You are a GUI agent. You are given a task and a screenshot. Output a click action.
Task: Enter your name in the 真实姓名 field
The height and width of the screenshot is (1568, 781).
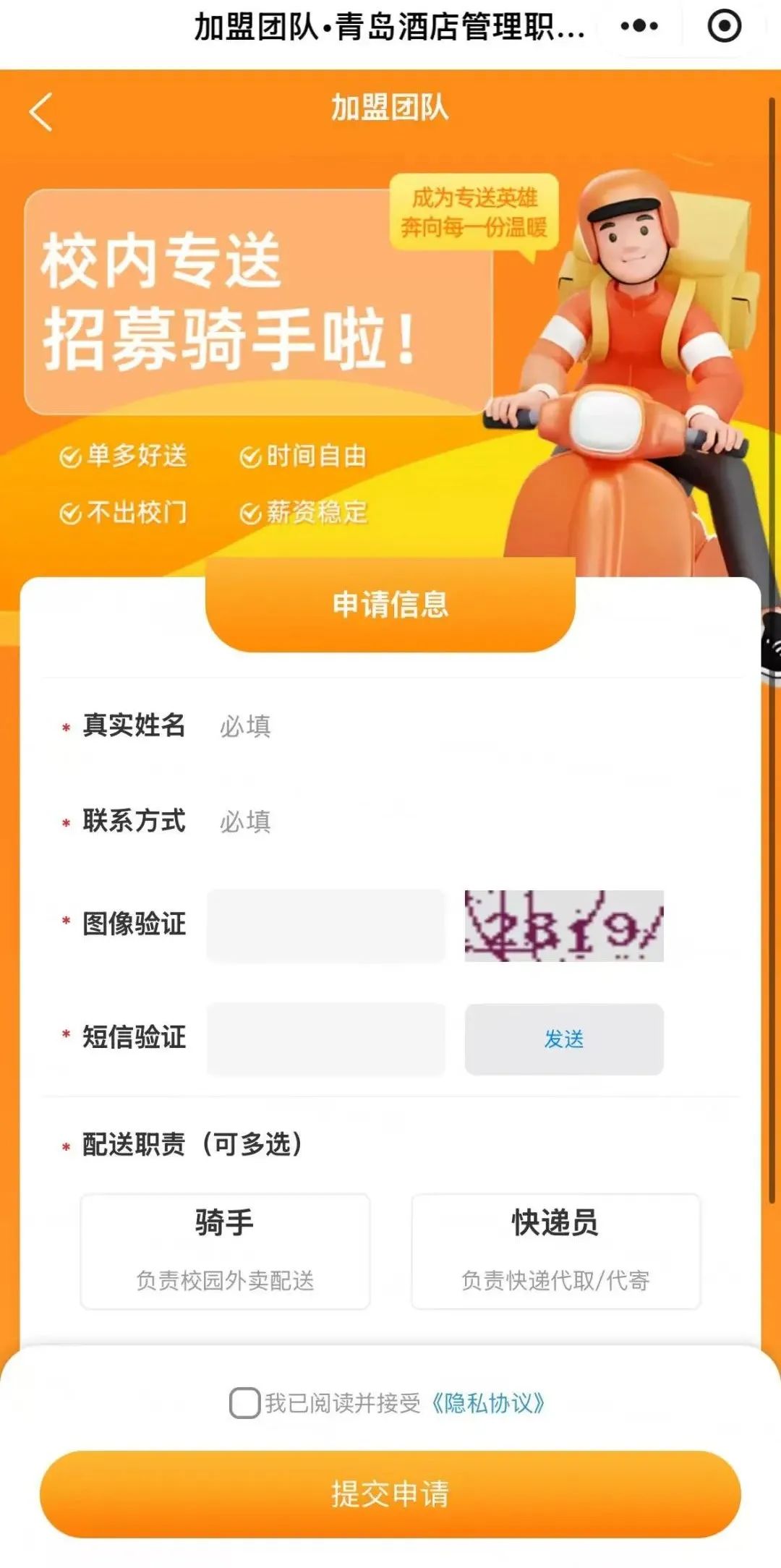click(463, 726)
